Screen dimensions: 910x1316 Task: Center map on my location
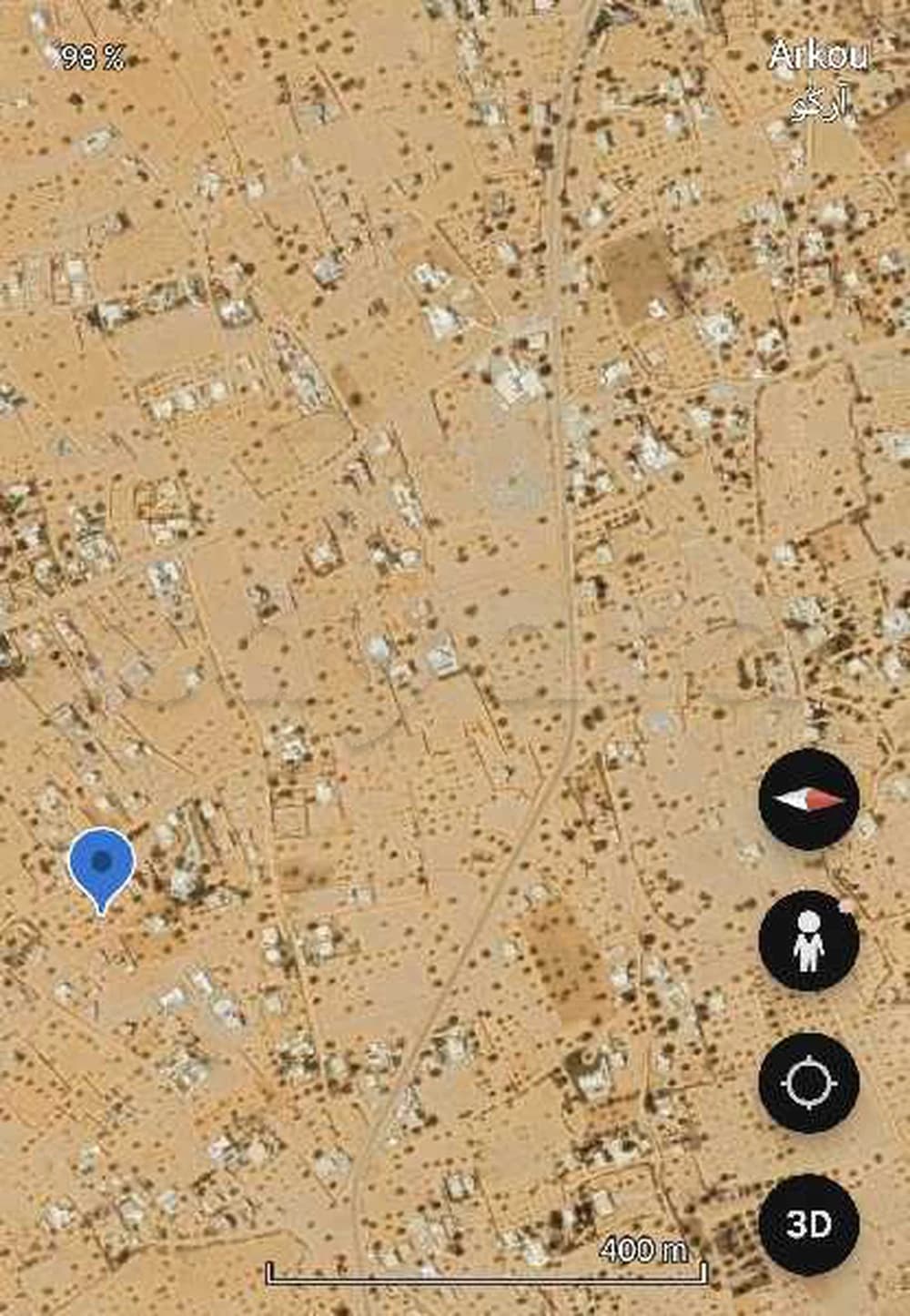(x=808, y=1083)
